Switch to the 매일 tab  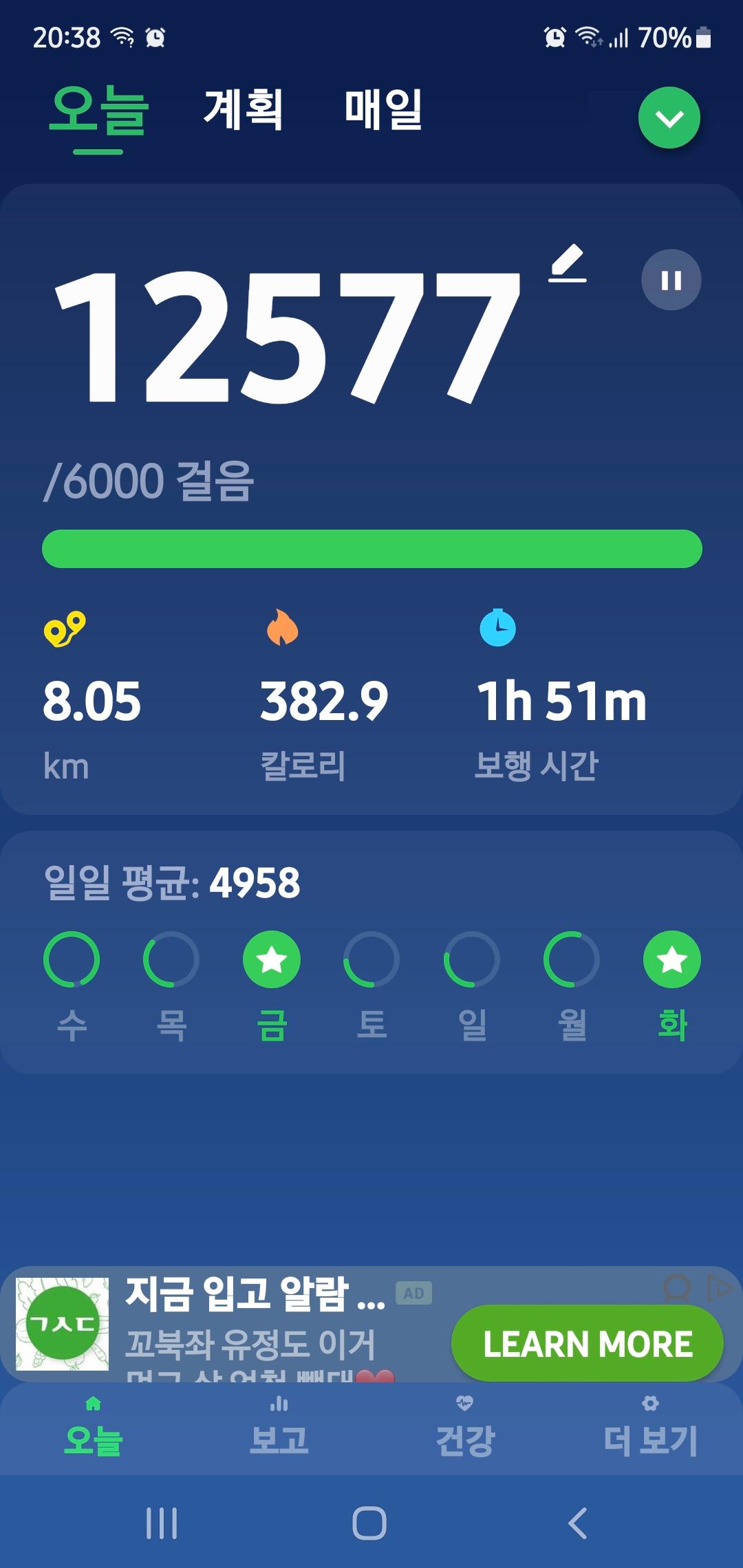(x=383, y=110)
